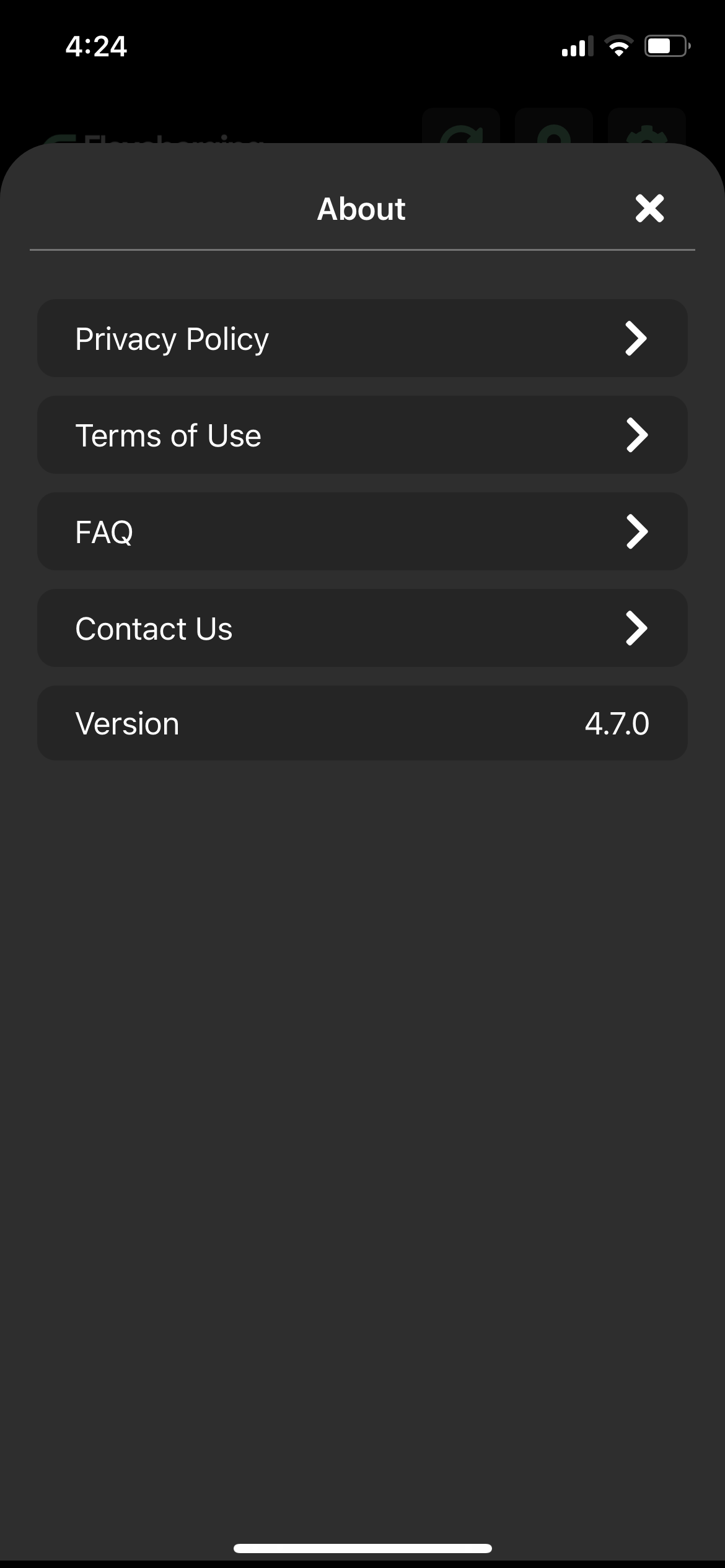Open Terms of Use
Screen dimensions: 725x1568
coord(362,435)
